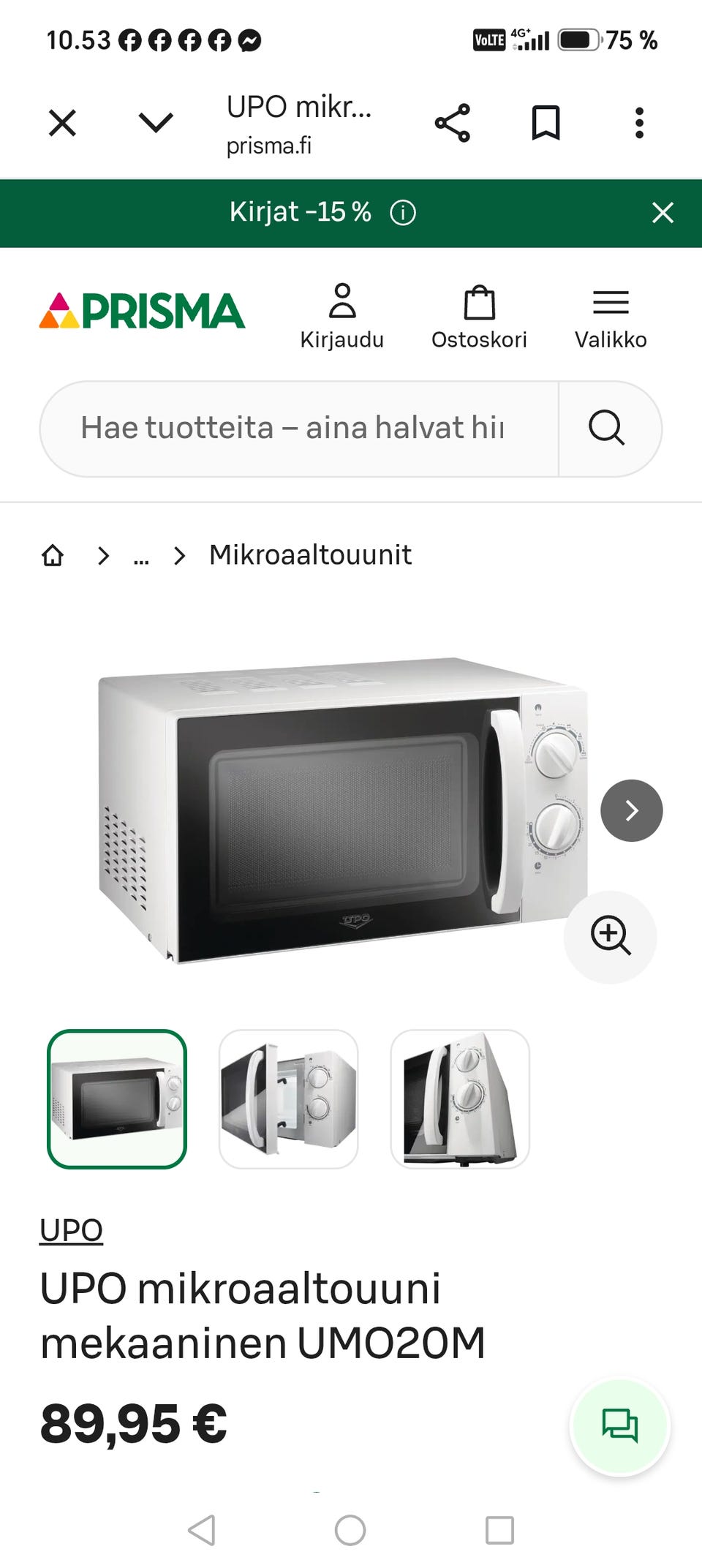The width and height of the screenshot is (702, 1568).
Task: Bookmark this page
Action: (x=546, y=123)
